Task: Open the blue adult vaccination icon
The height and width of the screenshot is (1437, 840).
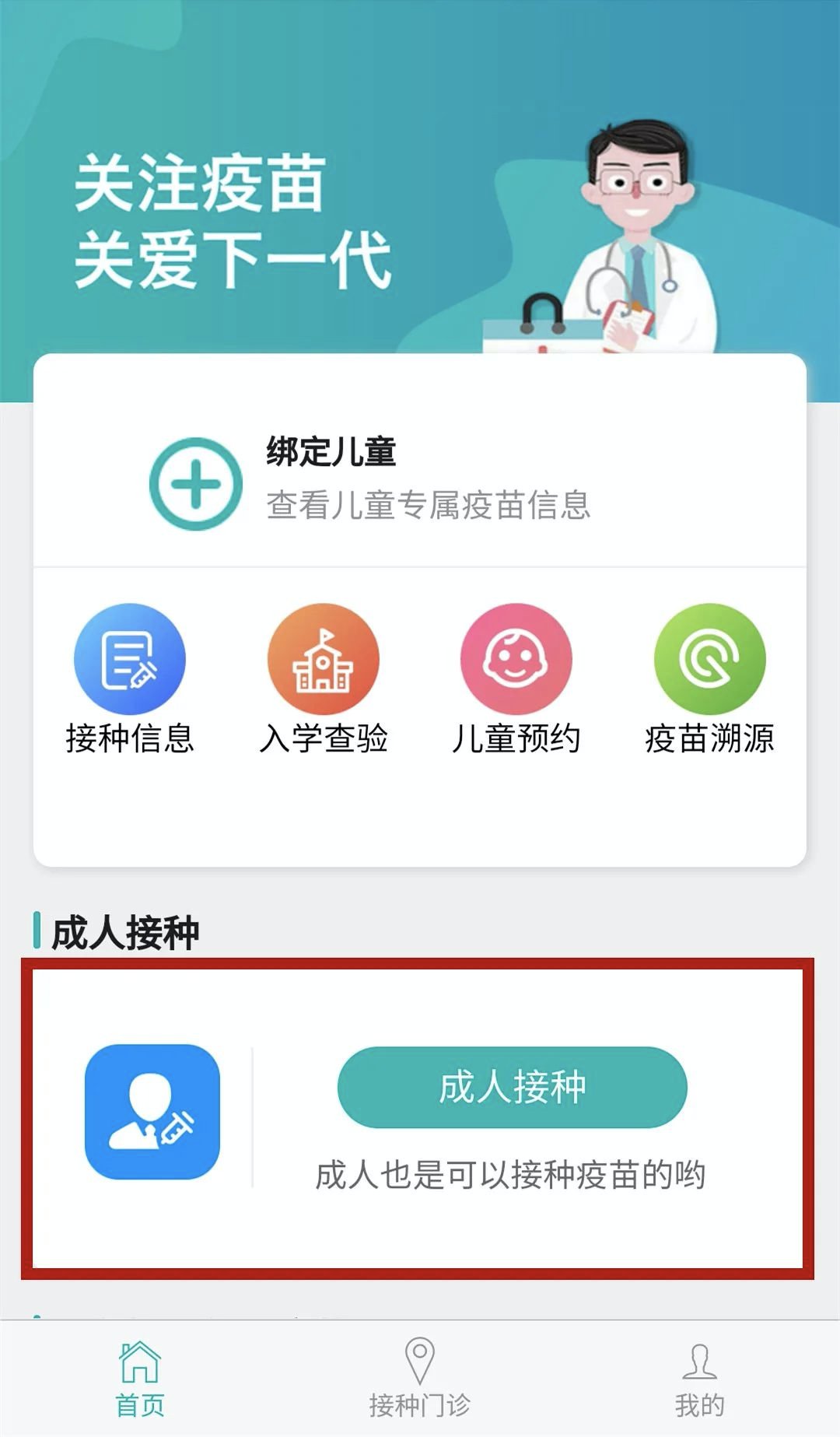Action: (x=152, y=1112)
